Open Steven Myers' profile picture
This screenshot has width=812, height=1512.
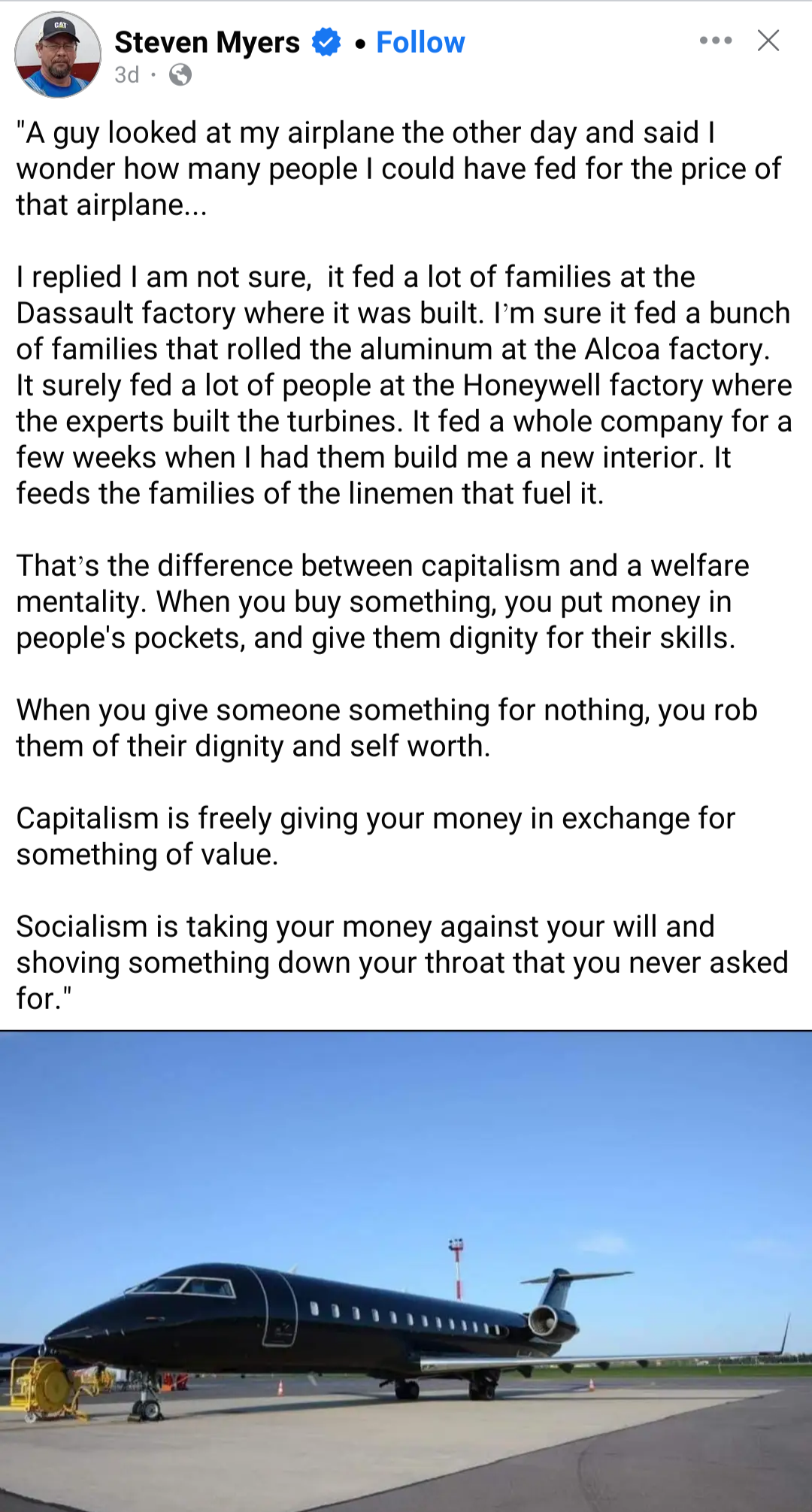point(58,55)
